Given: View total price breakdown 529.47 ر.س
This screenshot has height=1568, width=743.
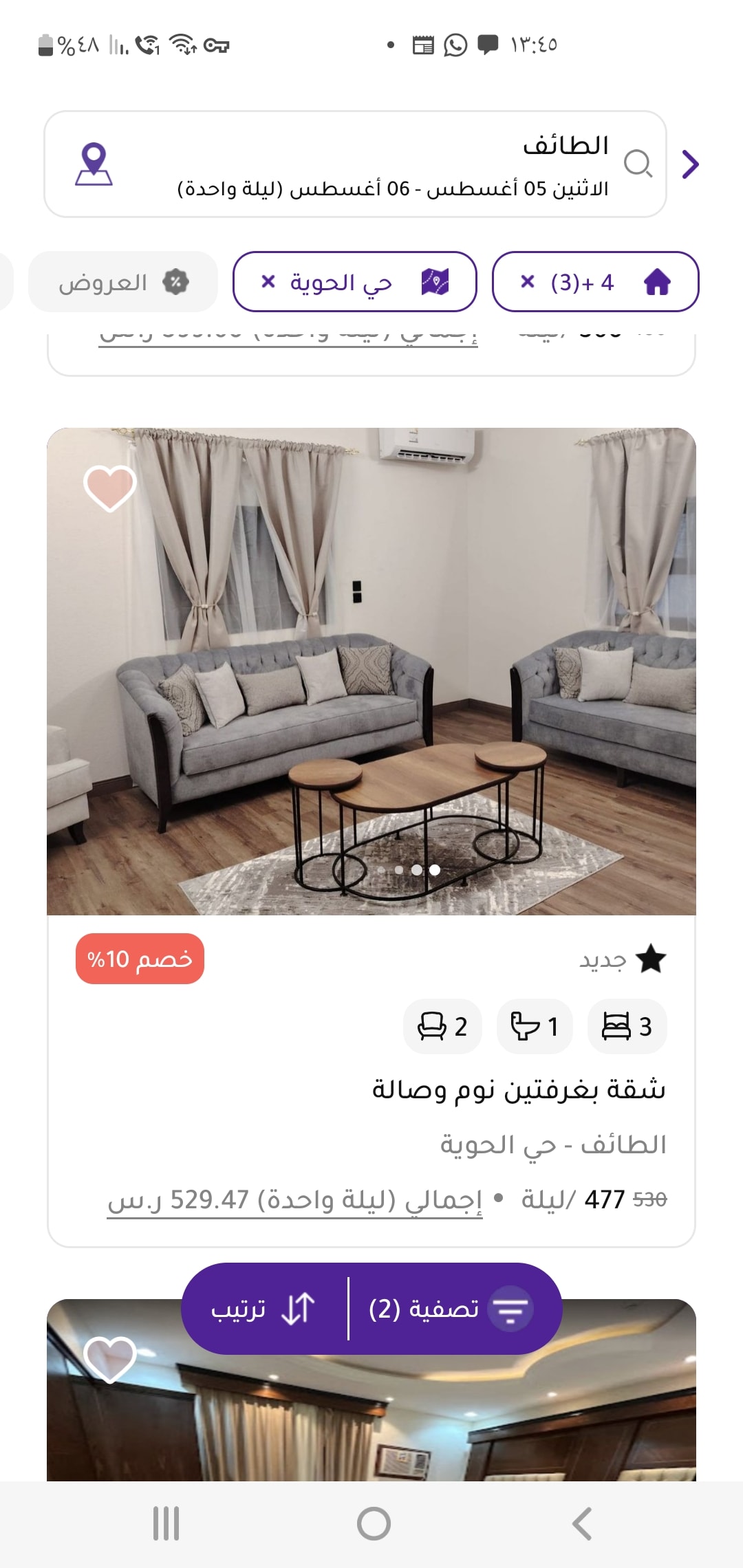Looking at the screenshot, I should [x=295, y=1200].
